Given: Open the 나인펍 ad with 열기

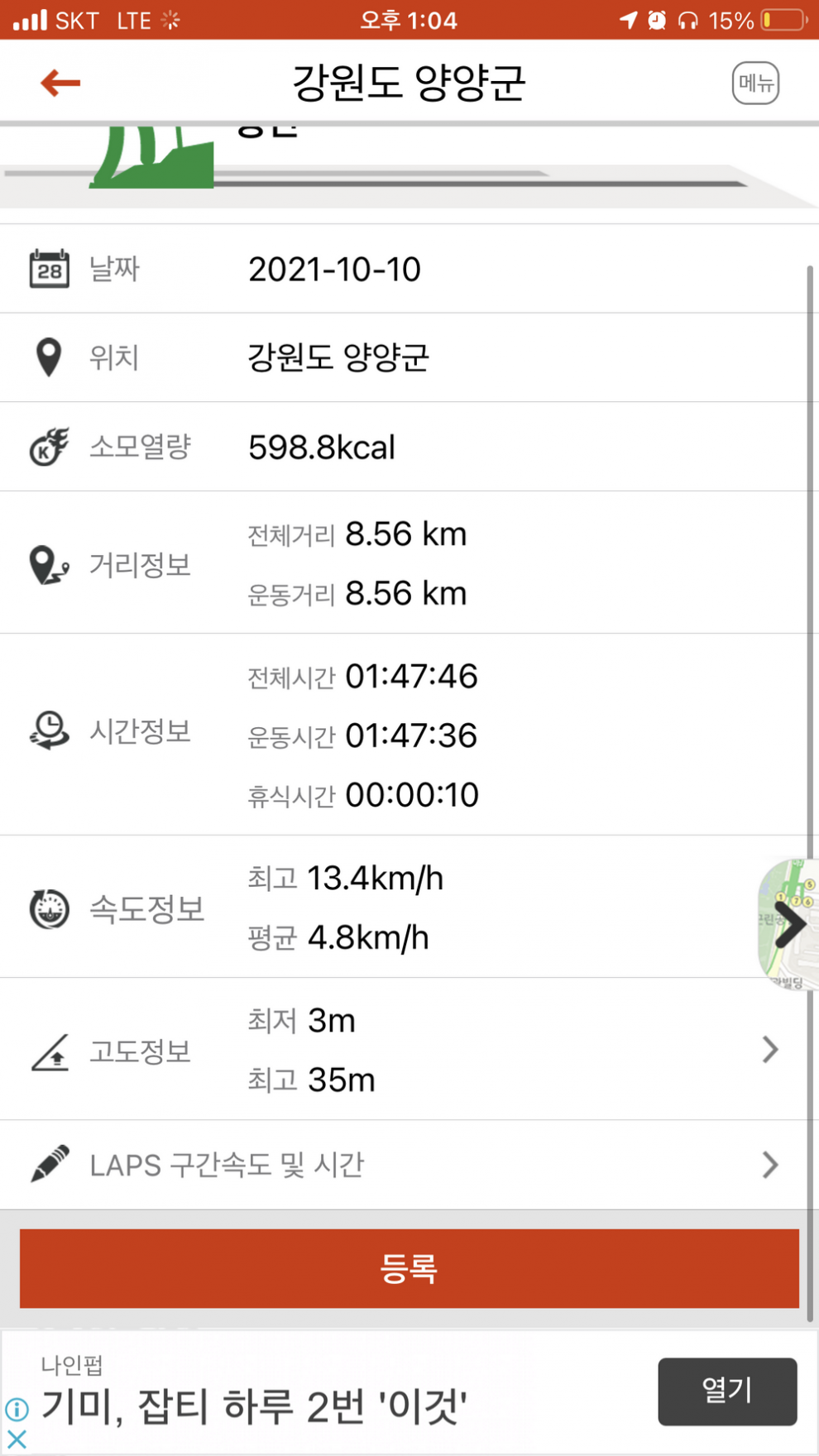Looking at the screenshot, I should 727,1391.
